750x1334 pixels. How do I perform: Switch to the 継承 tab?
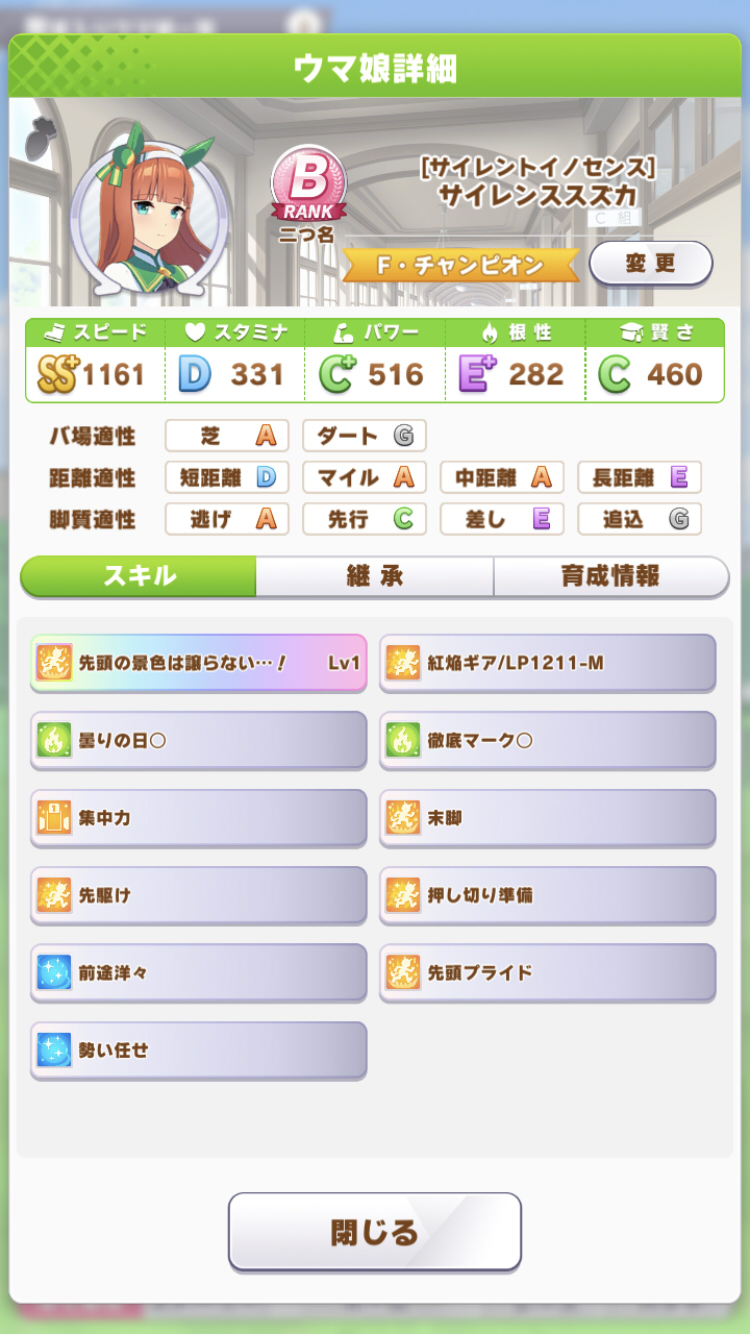374,576
